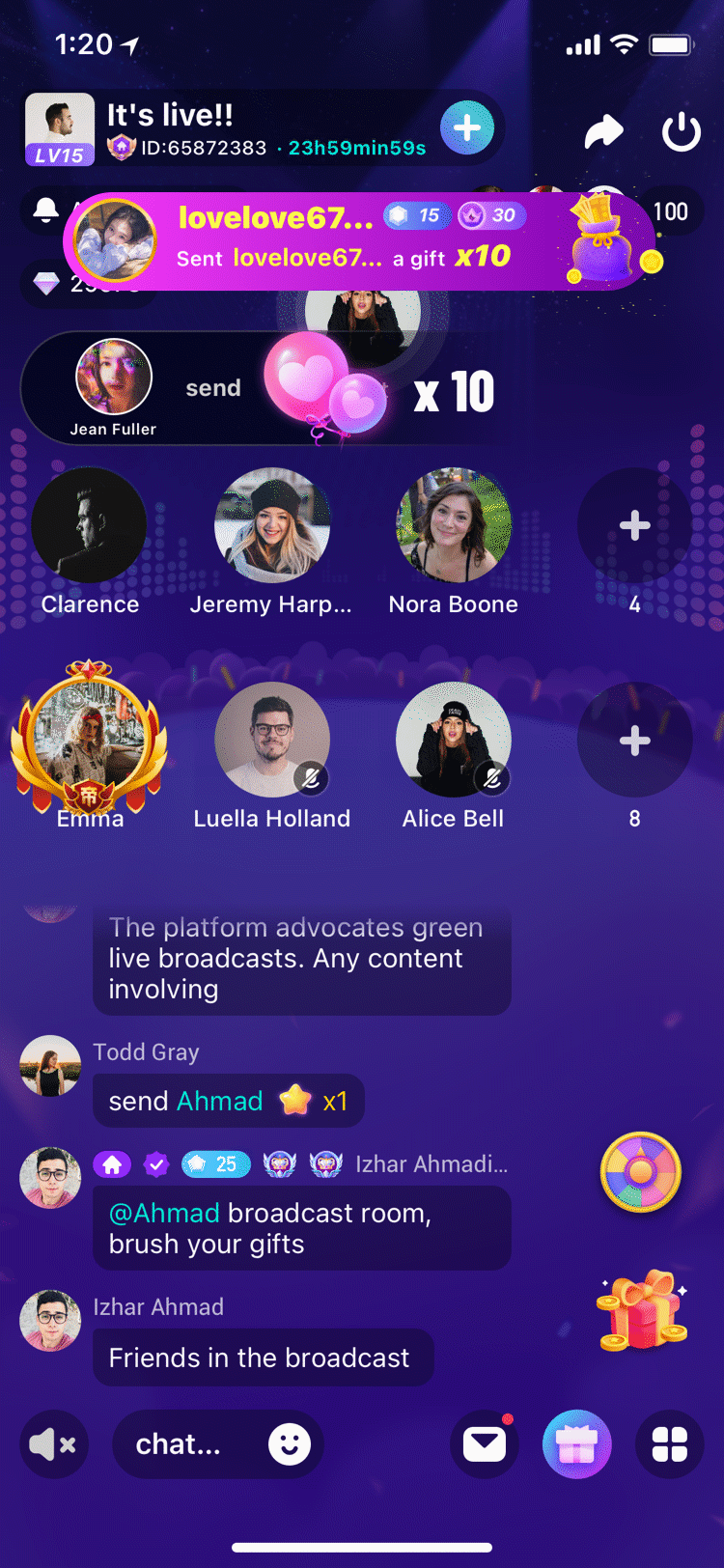Open the more options grid
This screenshot has width=724, height=1568.
(x=670, y=1444)
